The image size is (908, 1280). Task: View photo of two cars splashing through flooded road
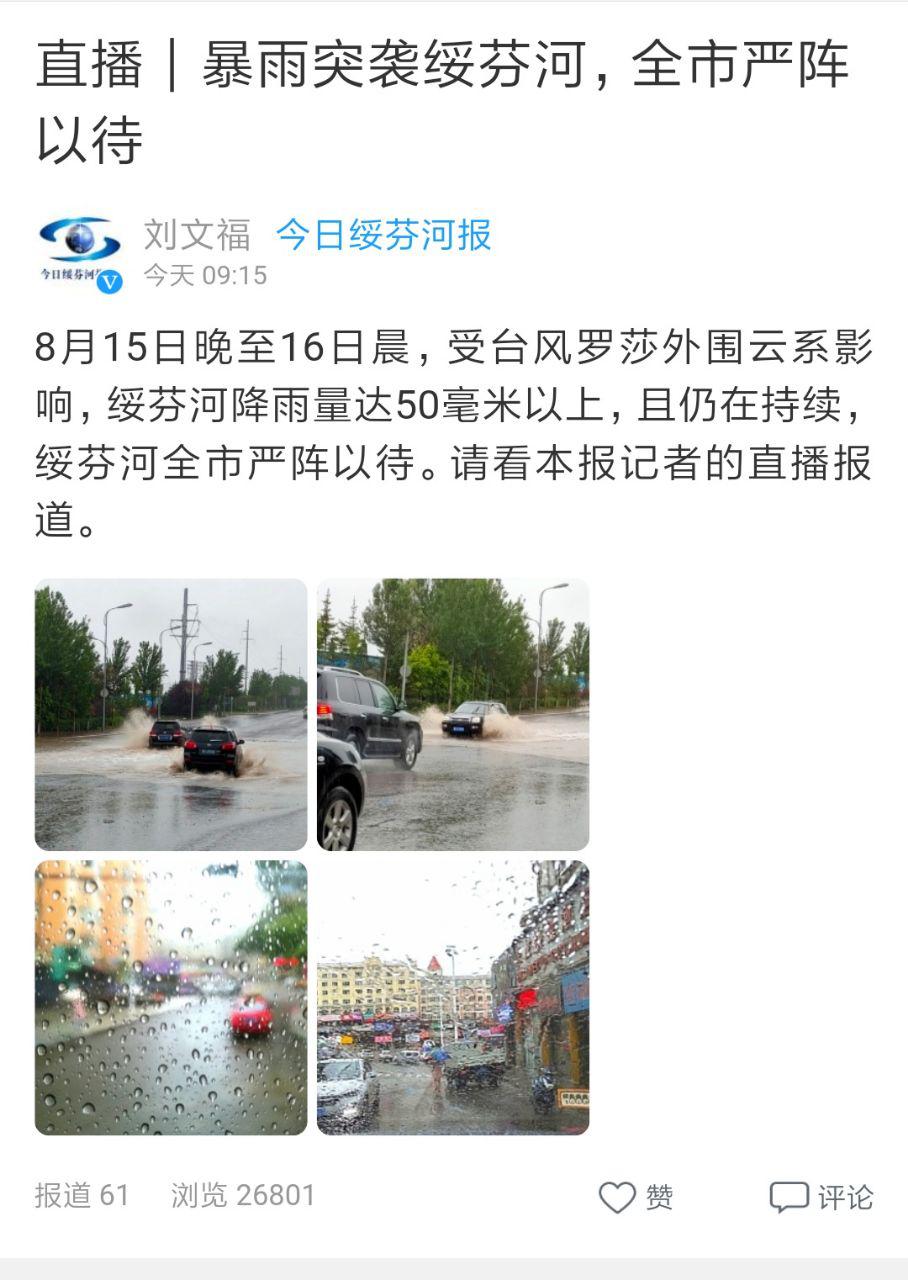[x=171, y=714]
